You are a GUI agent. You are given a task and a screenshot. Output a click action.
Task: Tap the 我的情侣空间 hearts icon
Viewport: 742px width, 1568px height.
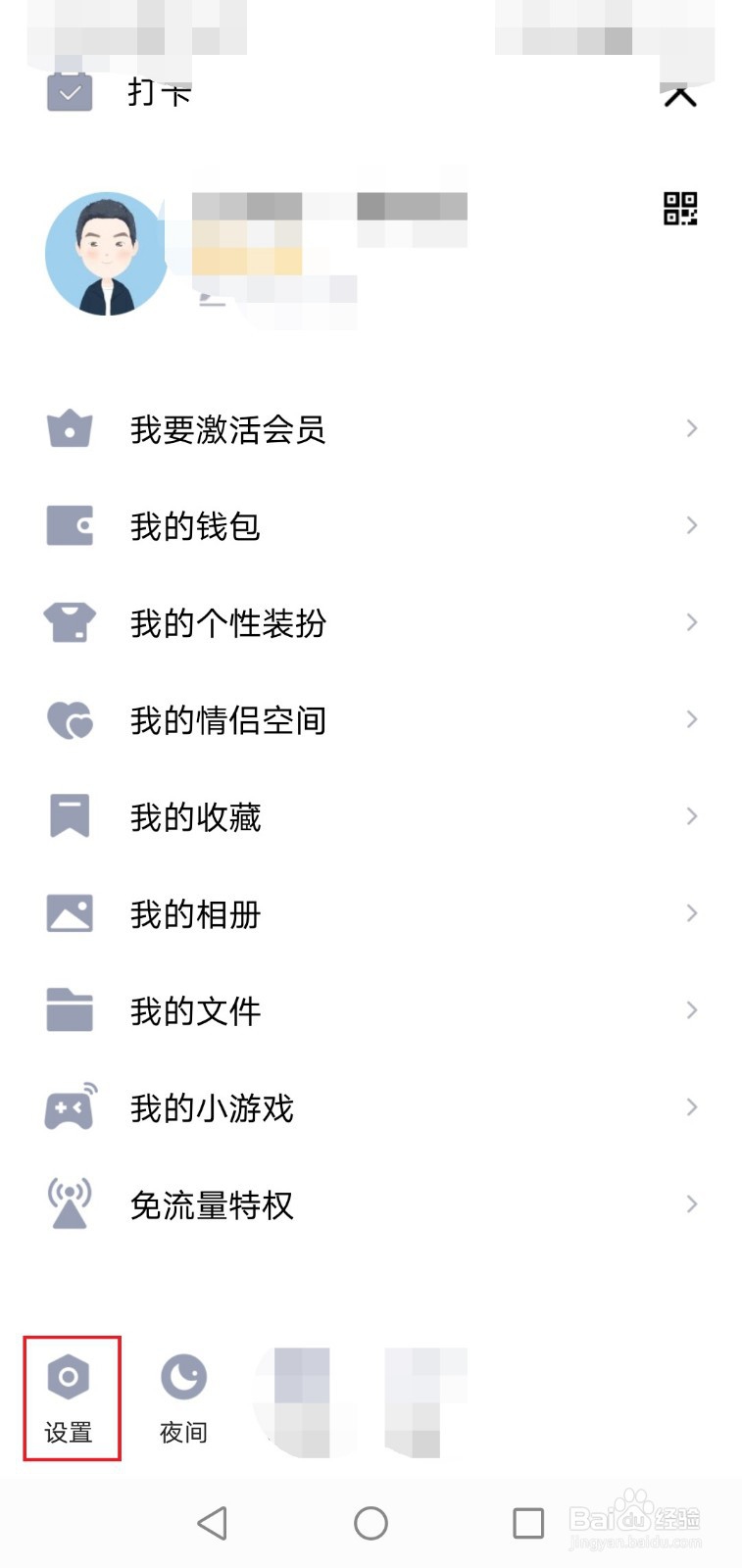(69, 718)
